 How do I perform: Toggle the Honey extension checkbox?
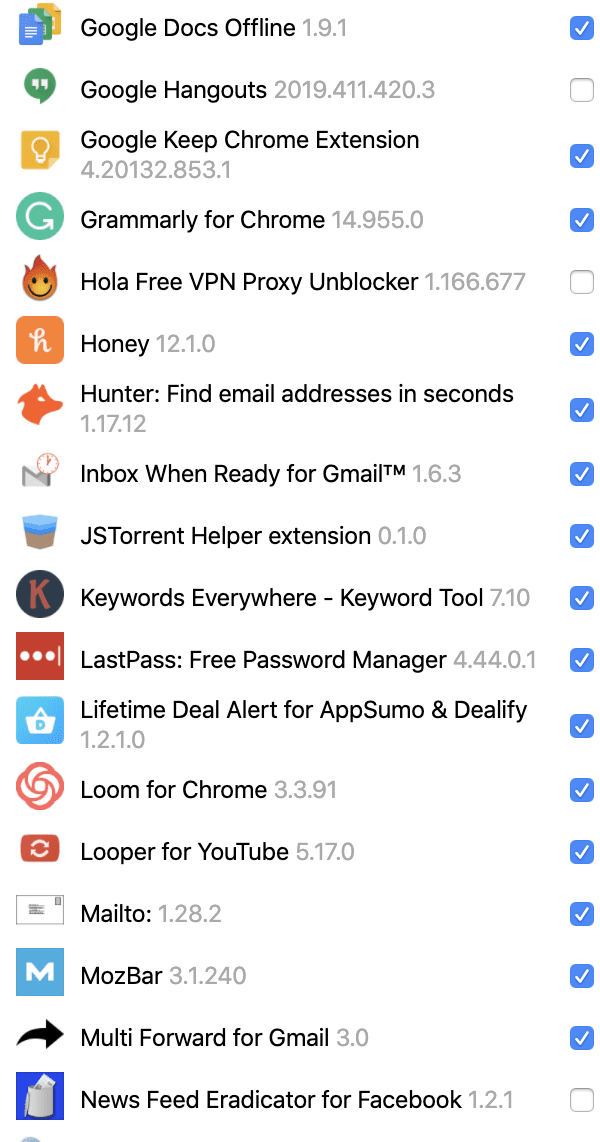coord(582,343)
